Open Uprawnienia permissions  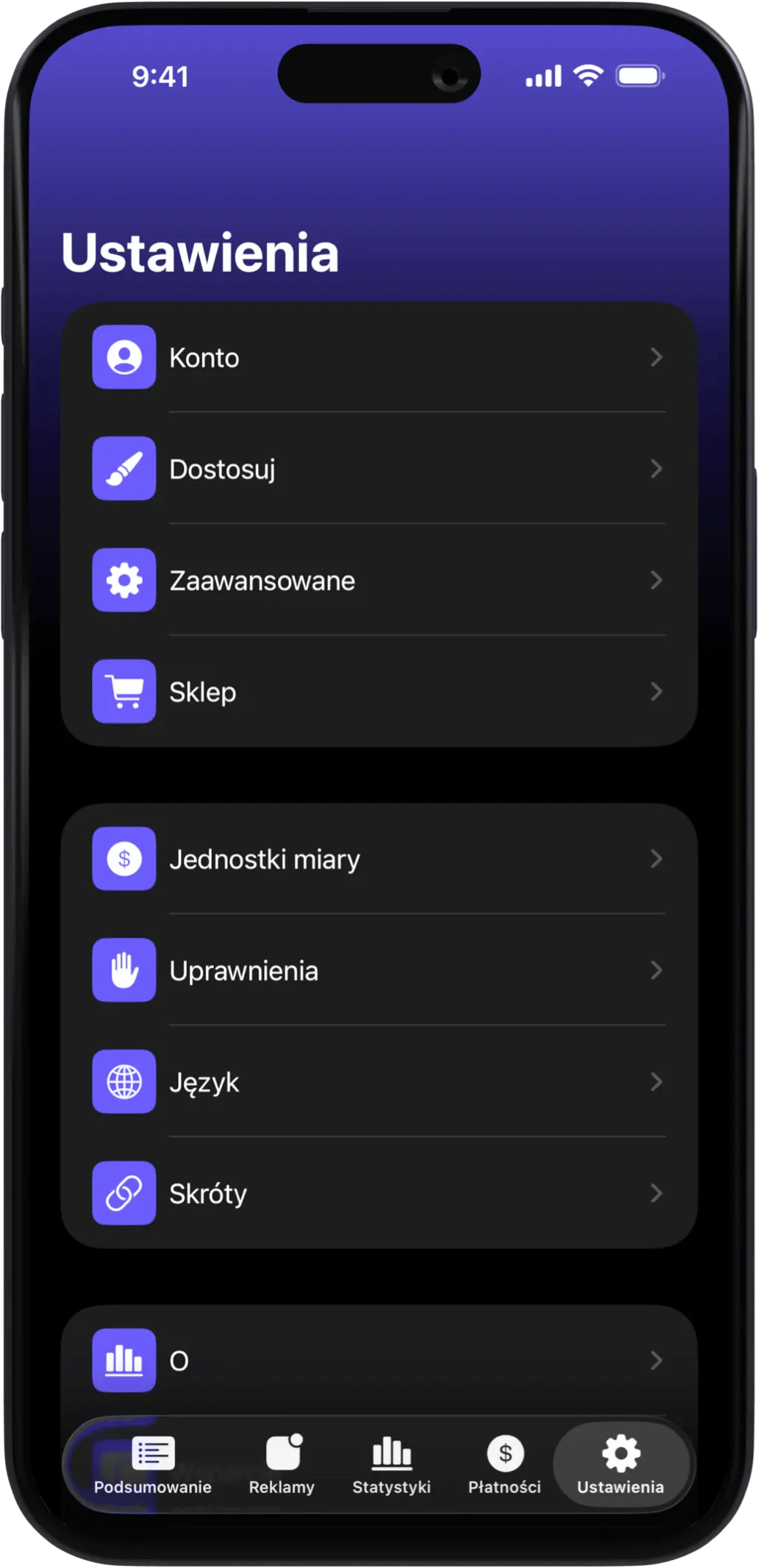379,970
